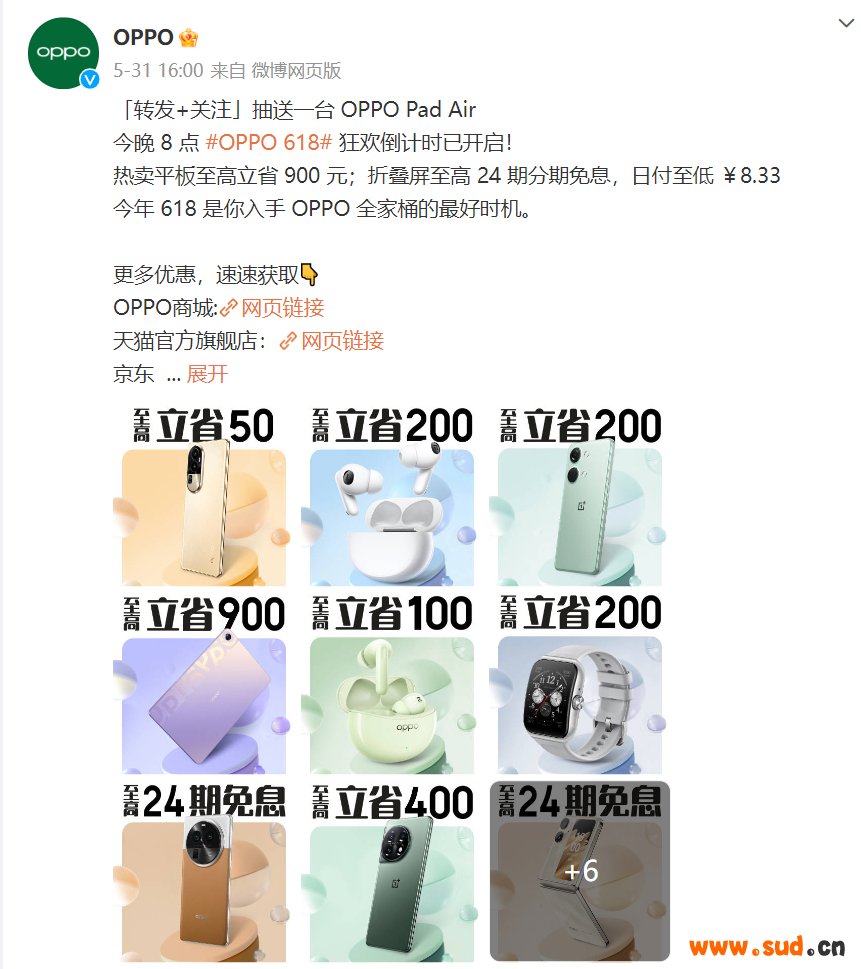861x969 pixels.
Task: Open the #OPPO 618# hashtag topic
Action: tap(274, 142)
